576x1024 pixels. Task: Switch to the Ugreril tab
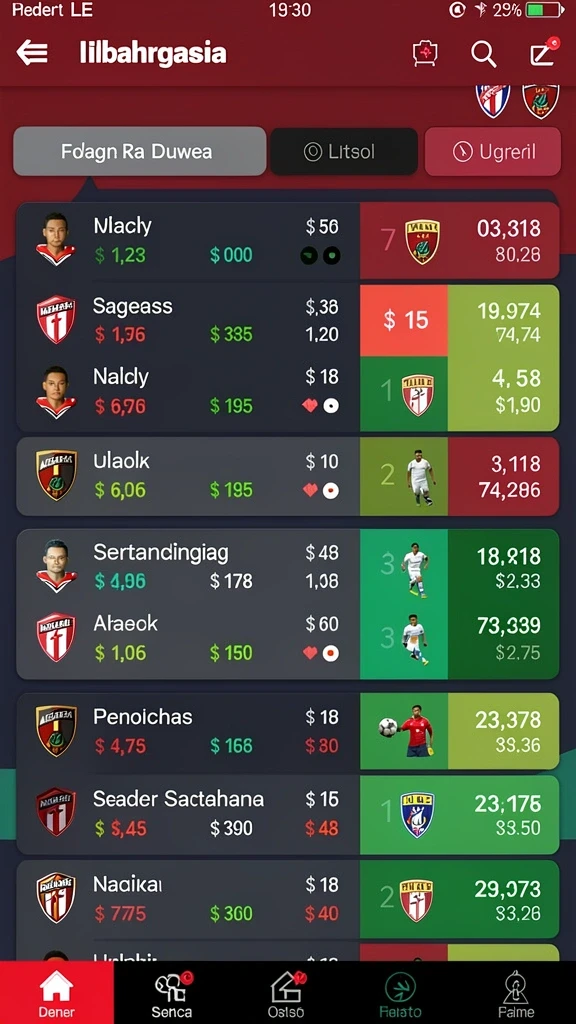pyautogui.click(x=493, y=152)
